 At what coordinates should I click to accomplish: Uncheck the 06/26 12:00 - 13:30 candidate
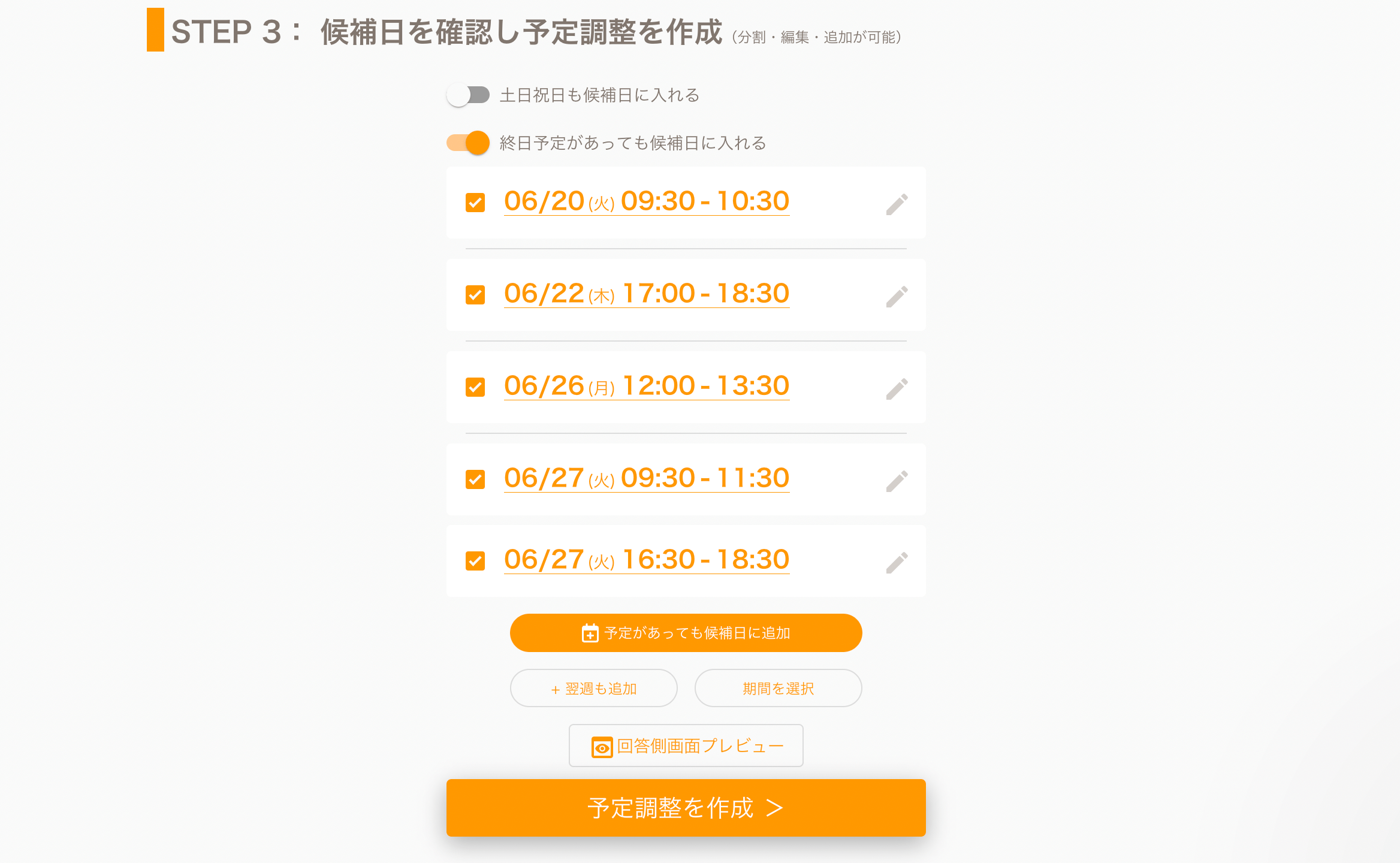click(475, 387)
